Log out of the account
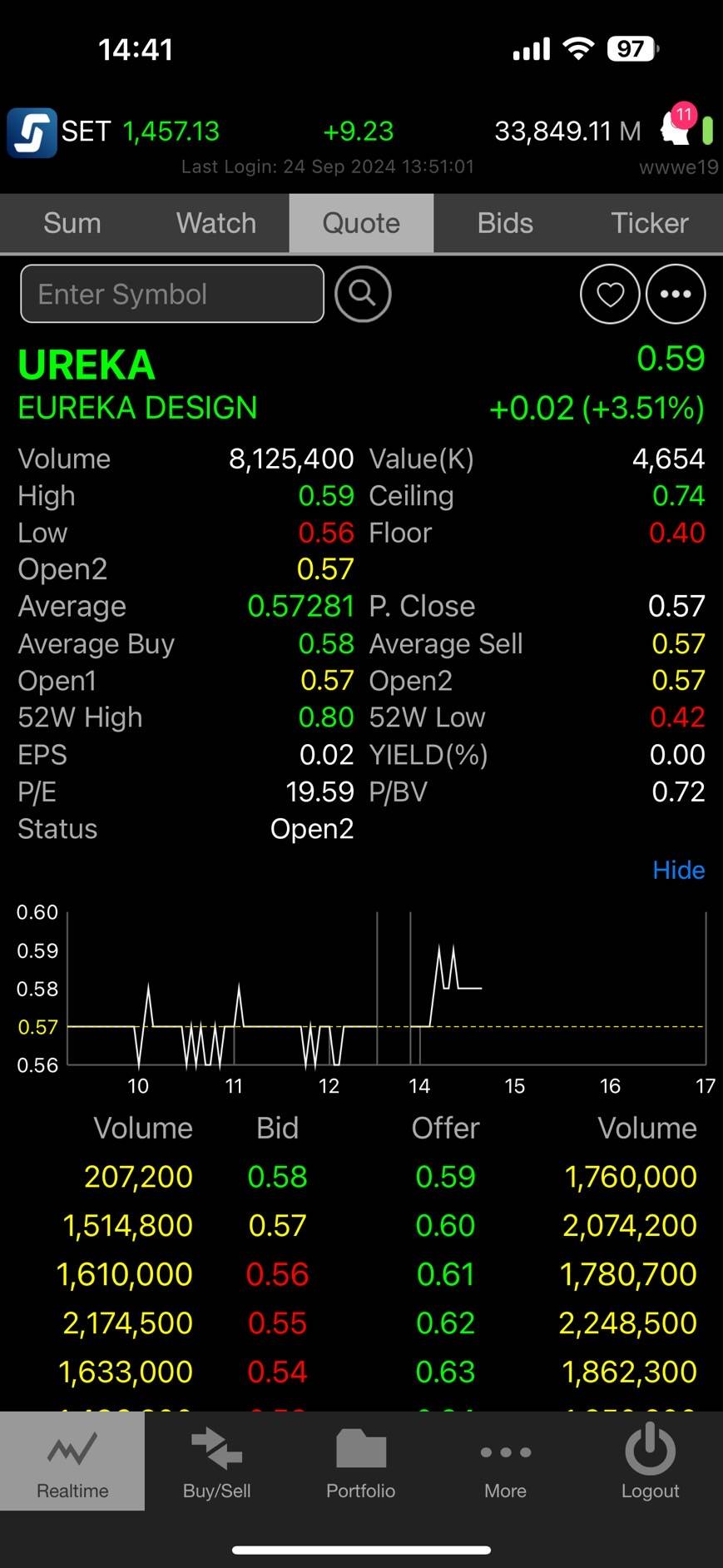Image resolution: width=723 pixels, height=1568 pixels. [650, 1462]
